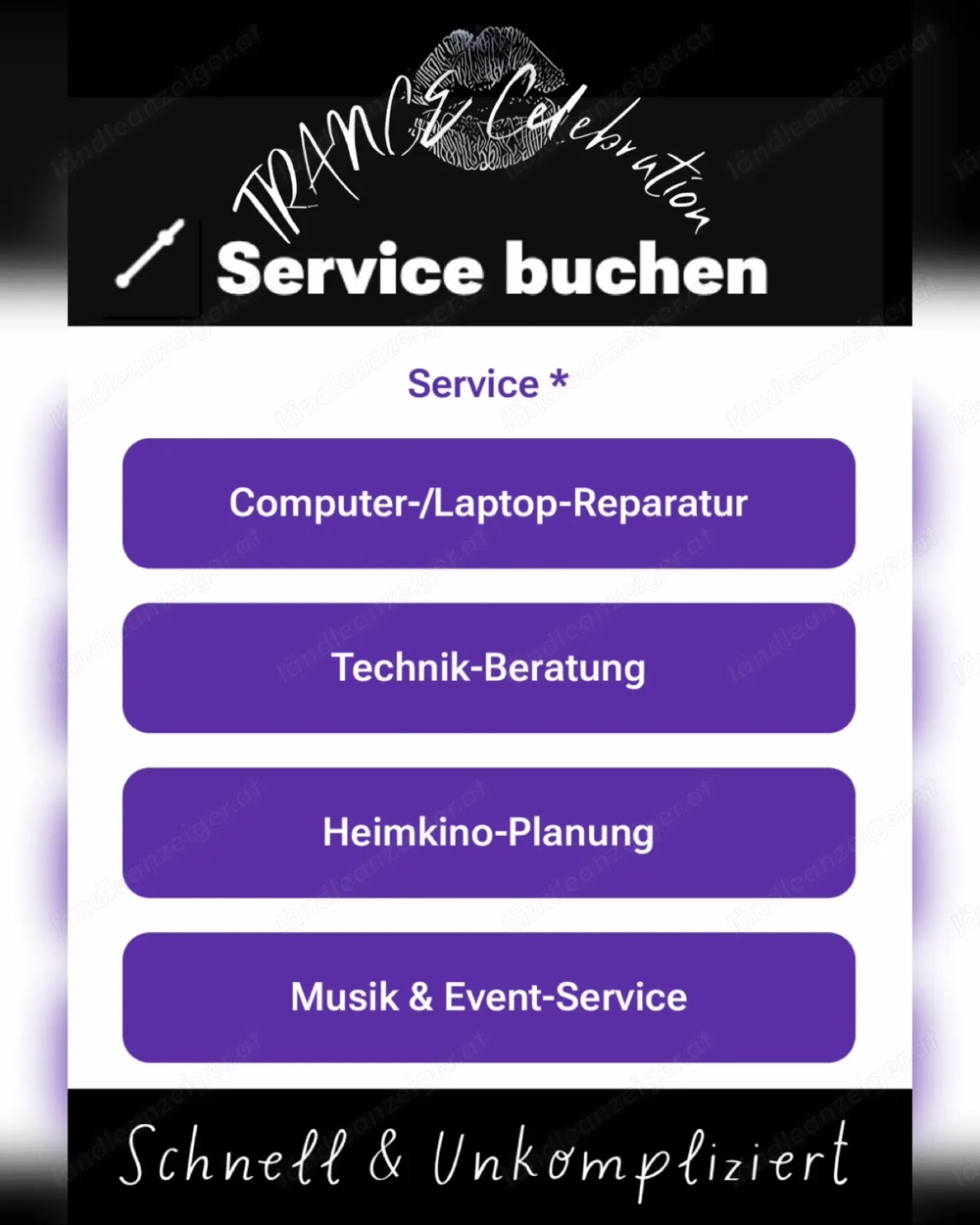The height and width of the screenshot is (1225, 980).
Task: Click the purple "Service *" field label
Action: [487, 384]
